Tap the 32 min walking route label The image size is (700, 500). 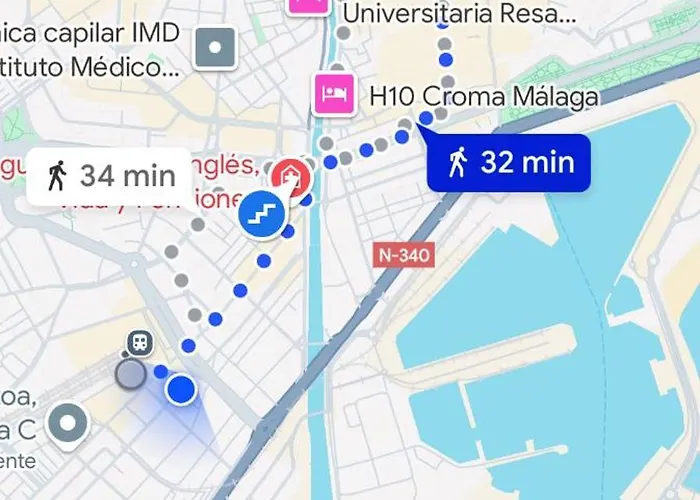click(510, 162)
